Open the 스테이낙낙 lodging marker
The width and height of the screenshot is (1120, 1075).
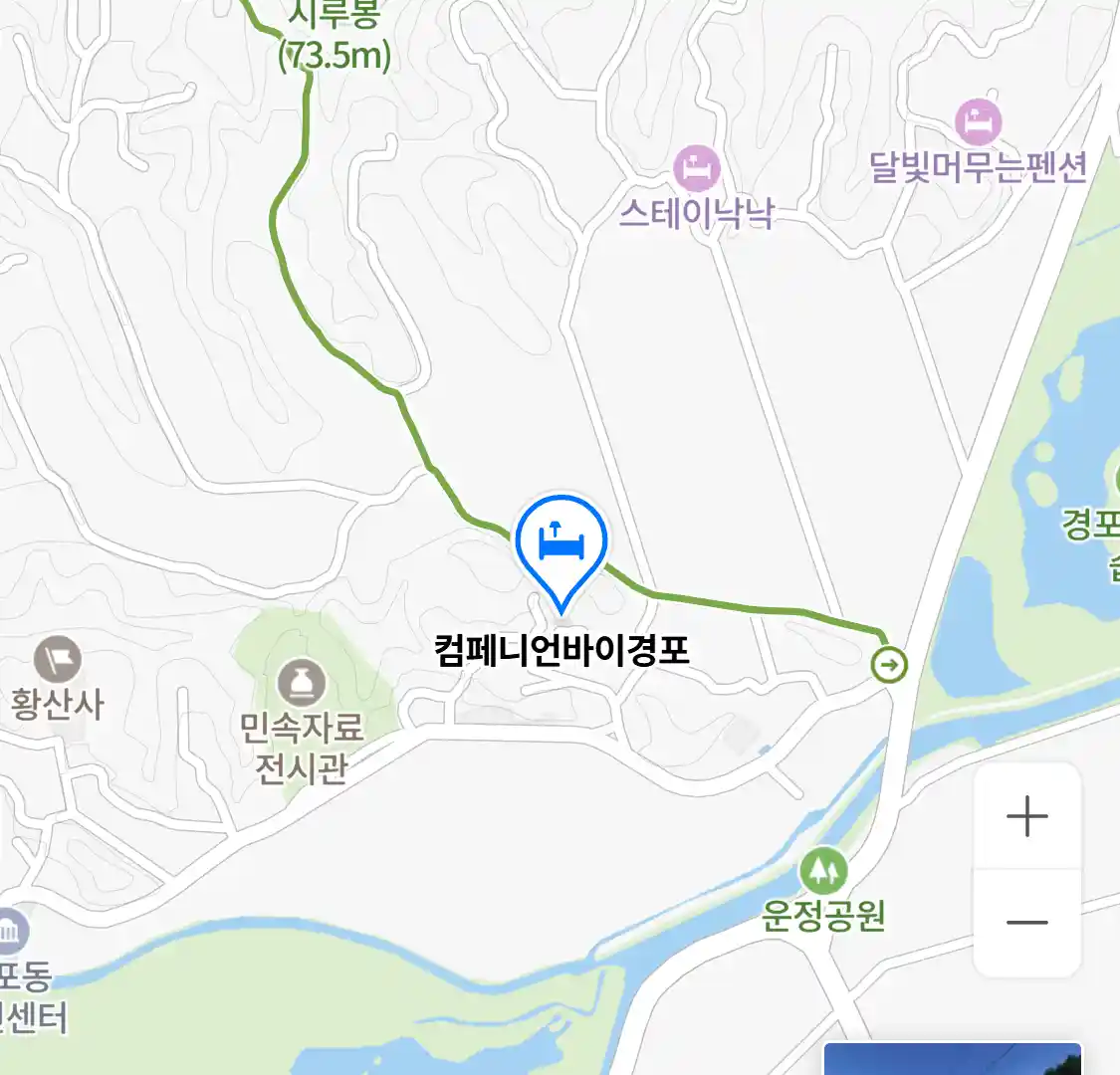(697, 168)
